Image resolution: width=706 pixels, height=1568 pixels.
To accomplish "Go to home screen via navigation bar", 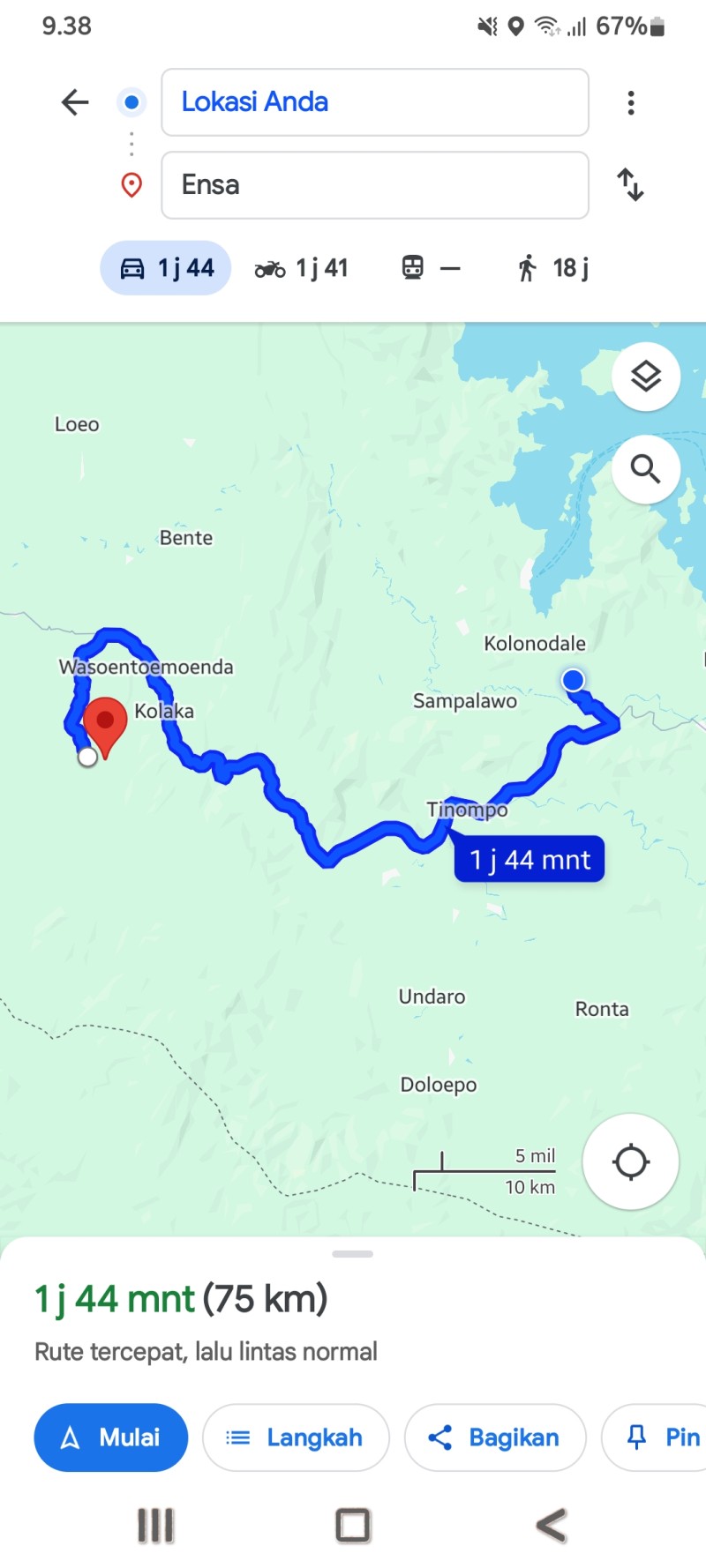I will click(x=353, y=1526).
